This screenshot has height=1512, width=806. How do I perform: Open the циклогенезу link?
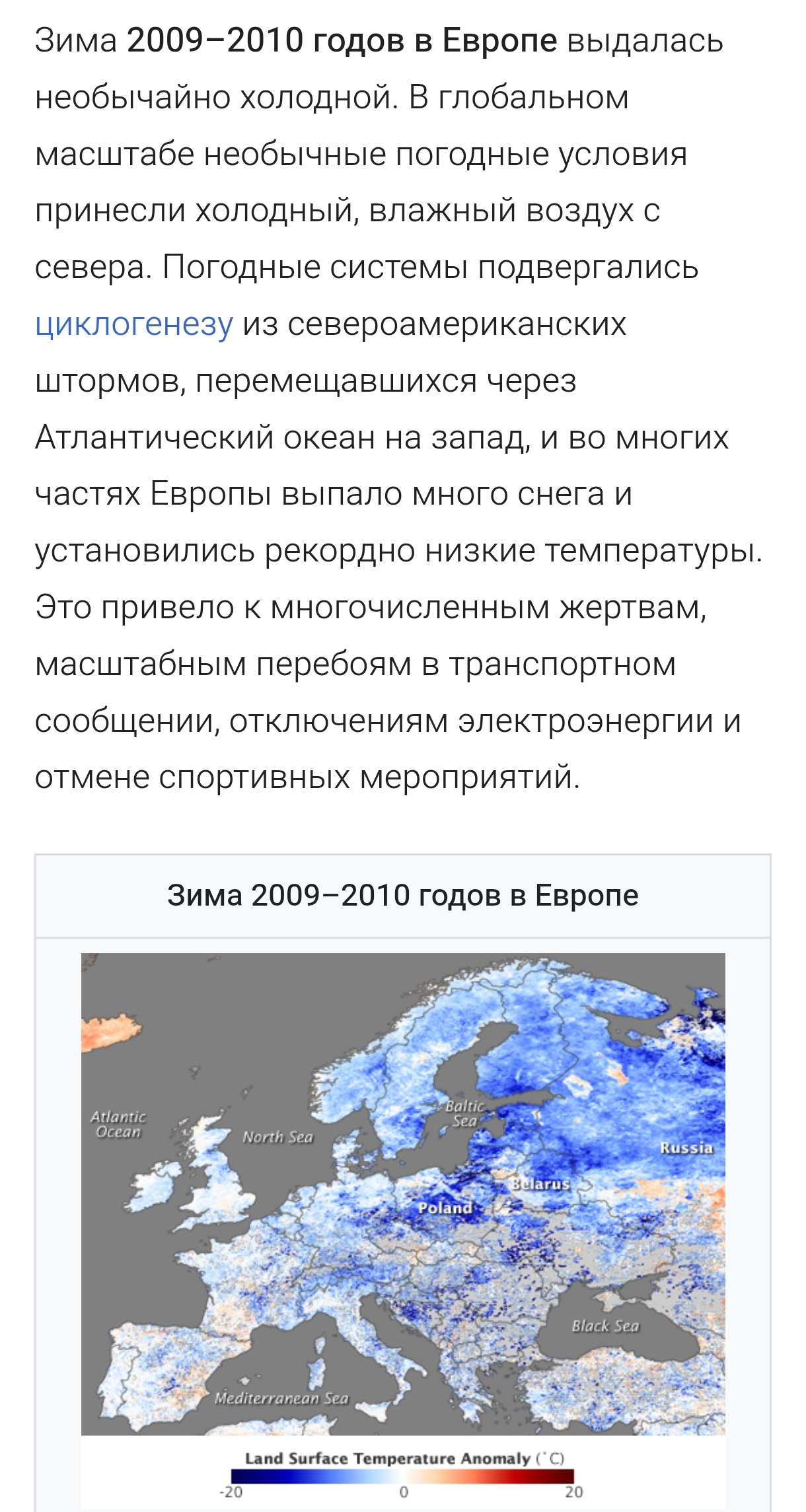[134, 324]
